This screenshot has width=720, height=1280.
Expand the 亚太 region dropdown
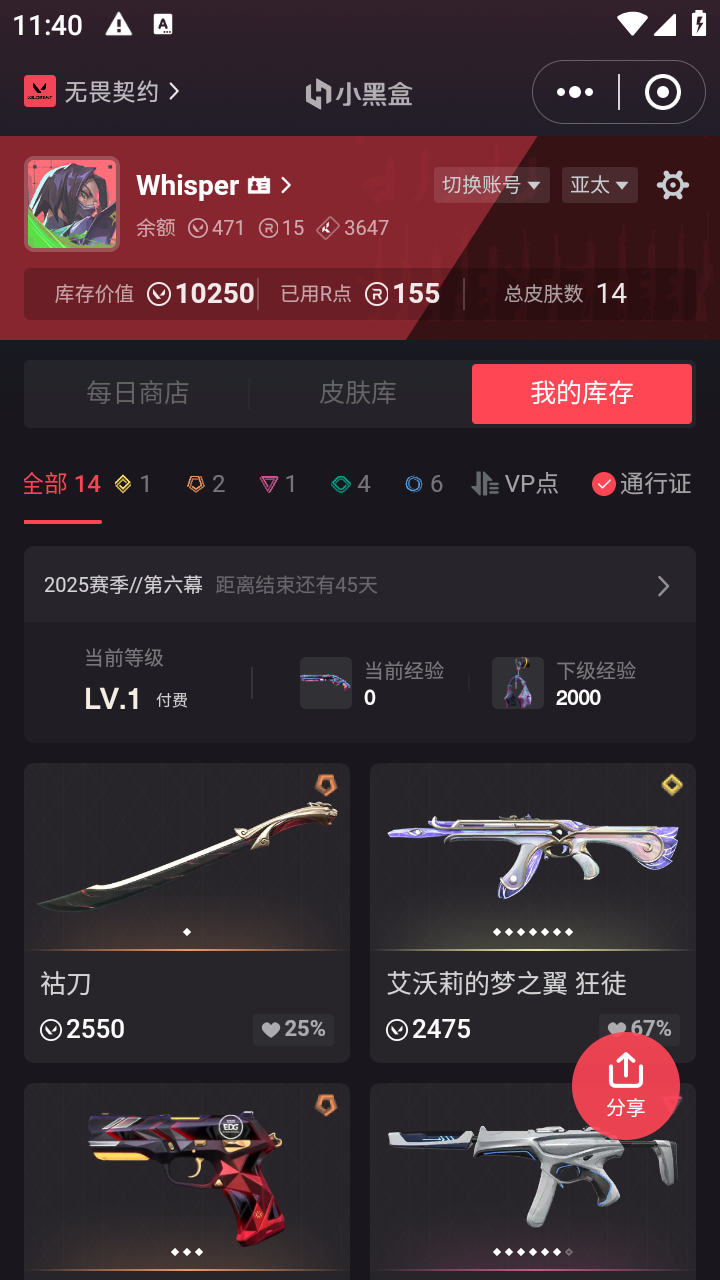pyautogui.click(x=599, y=185)
